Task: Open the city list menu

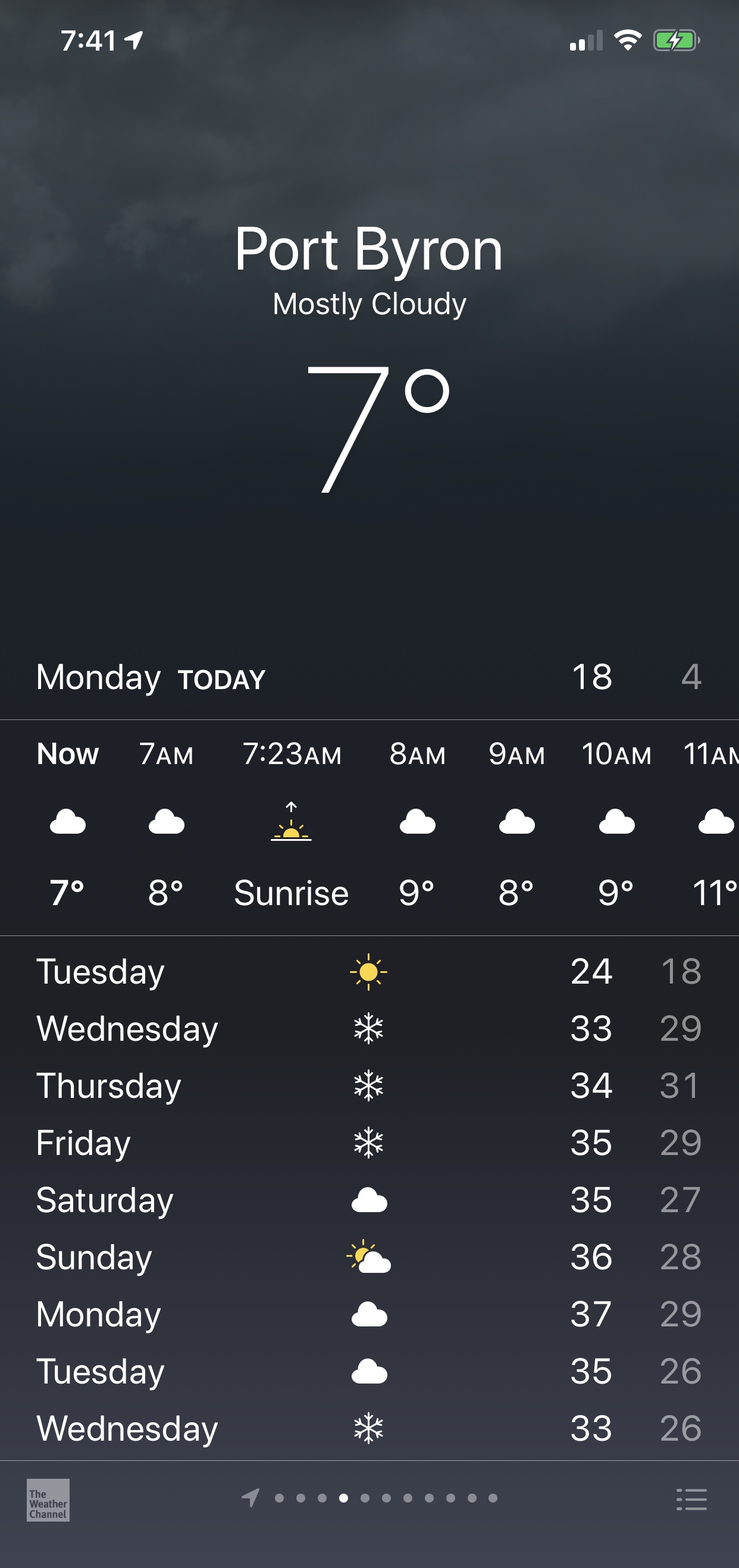Action: [691, 1499]
